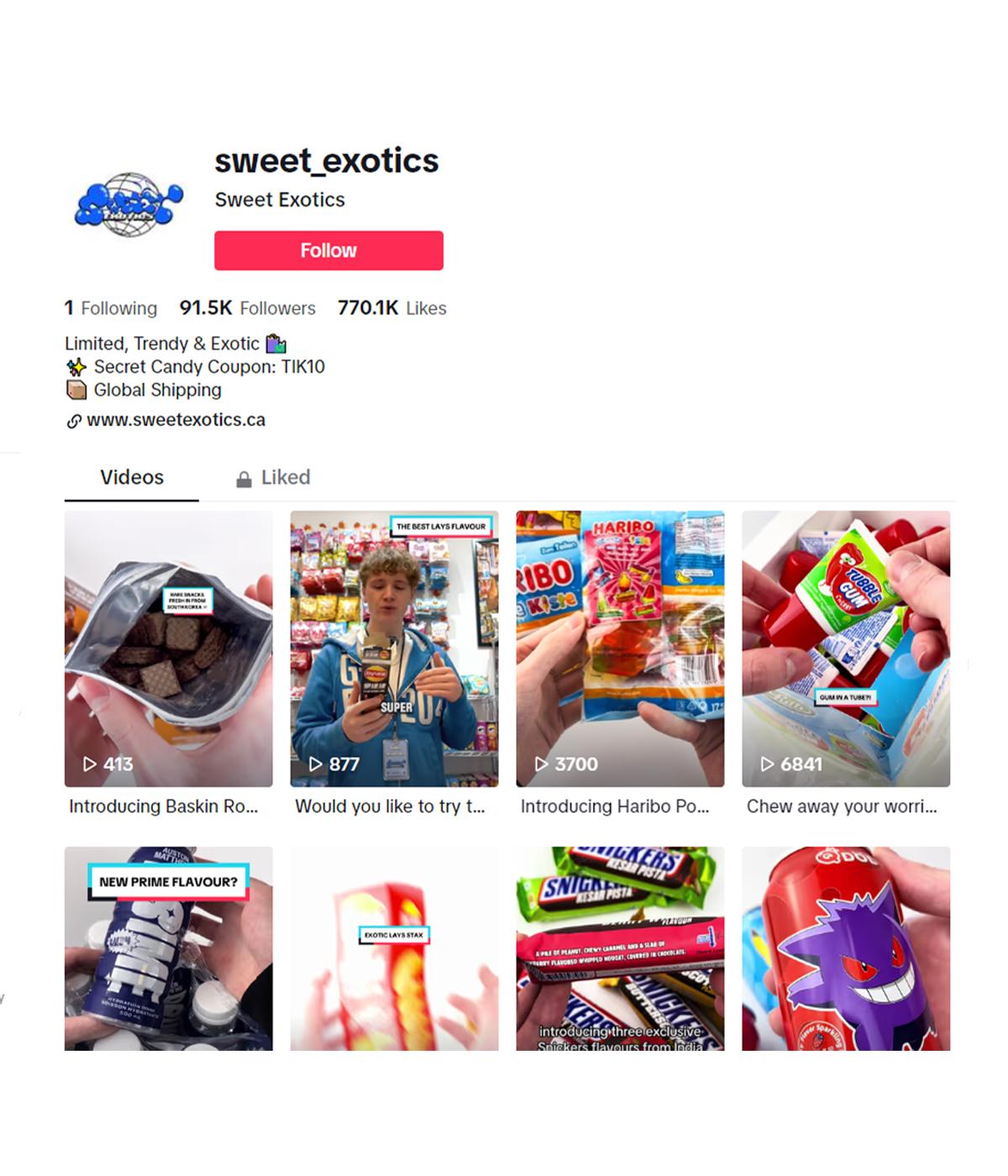The height and width of the screenshot is (1176, 1008).
Task: Watch the Chew away your worri... video
Action: coord(846,648)
